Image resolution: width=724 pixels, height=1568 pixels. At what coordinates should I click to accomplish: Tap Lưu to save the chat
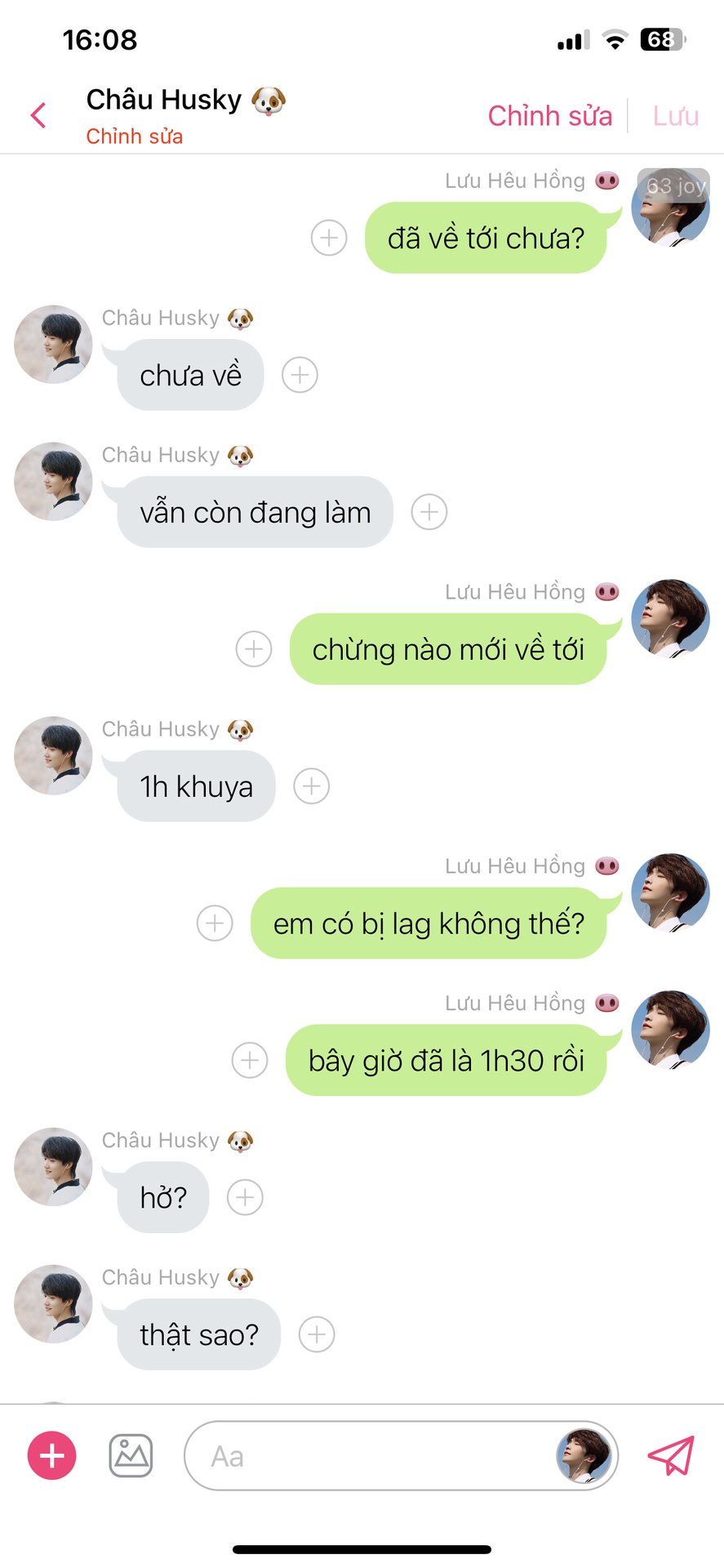pyautogui.click(x=675, y=116)
